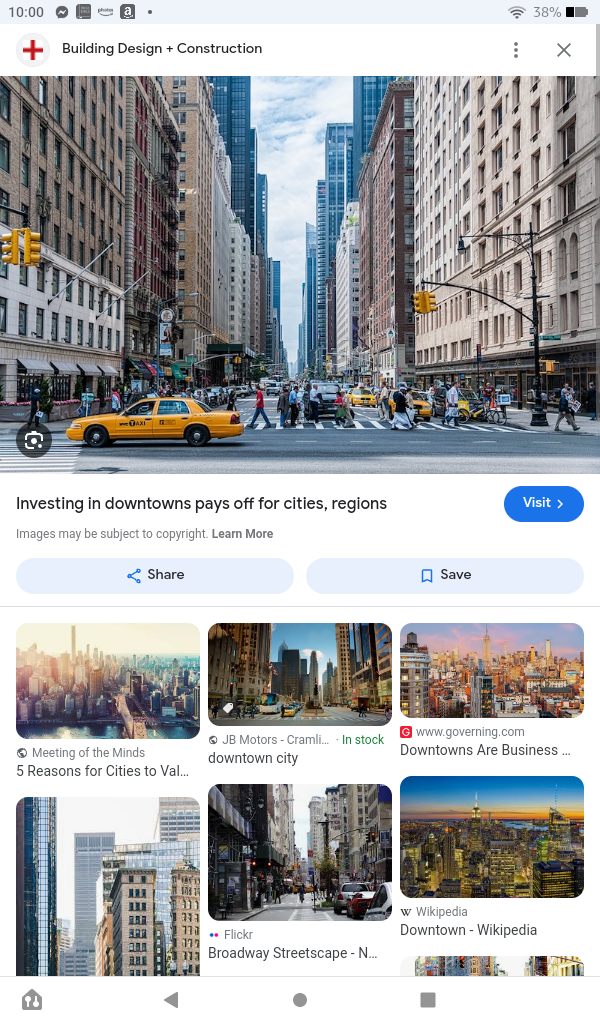
Task: Visit the Building Design + Construction page
Action: pos(543,504)
